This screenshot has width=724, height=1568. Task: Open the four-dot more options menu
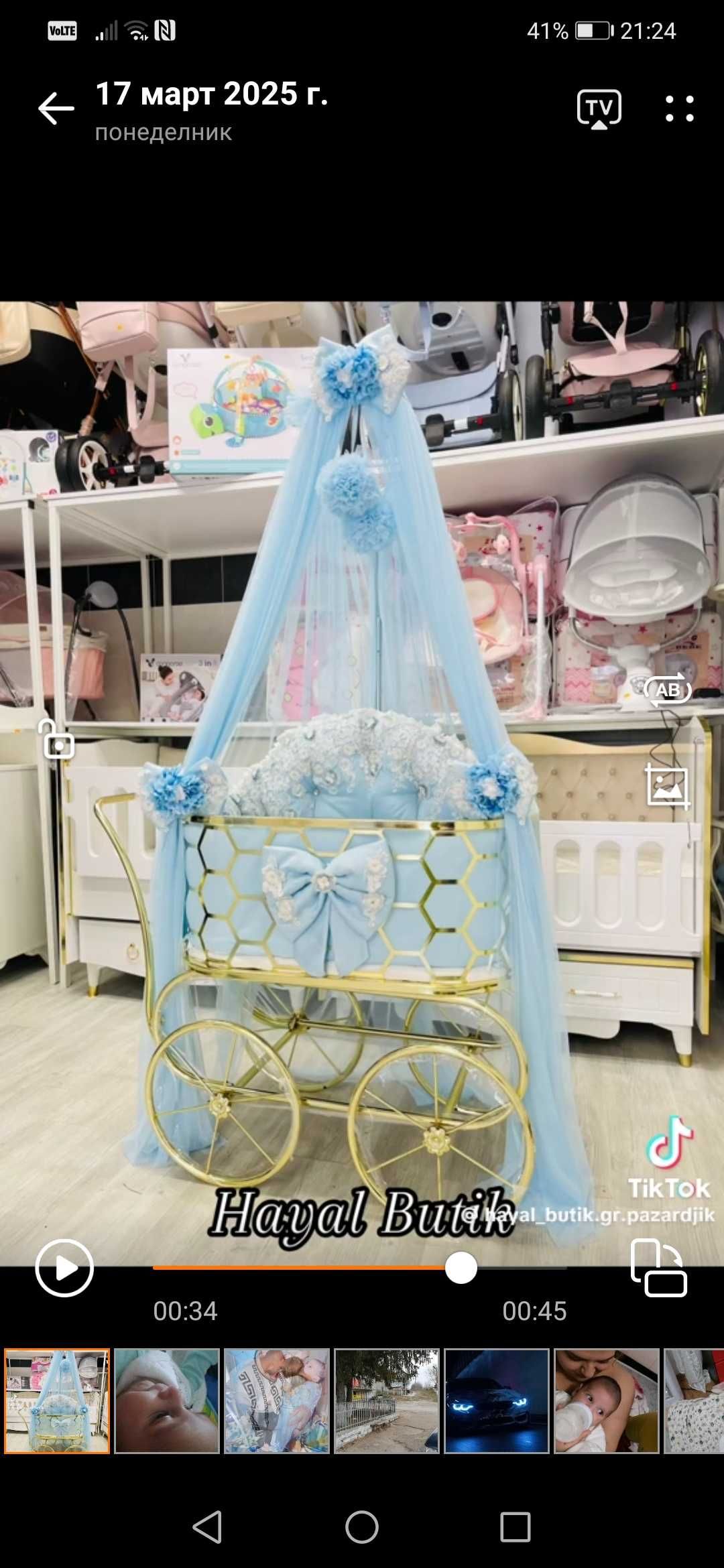(x=679, y=109)
